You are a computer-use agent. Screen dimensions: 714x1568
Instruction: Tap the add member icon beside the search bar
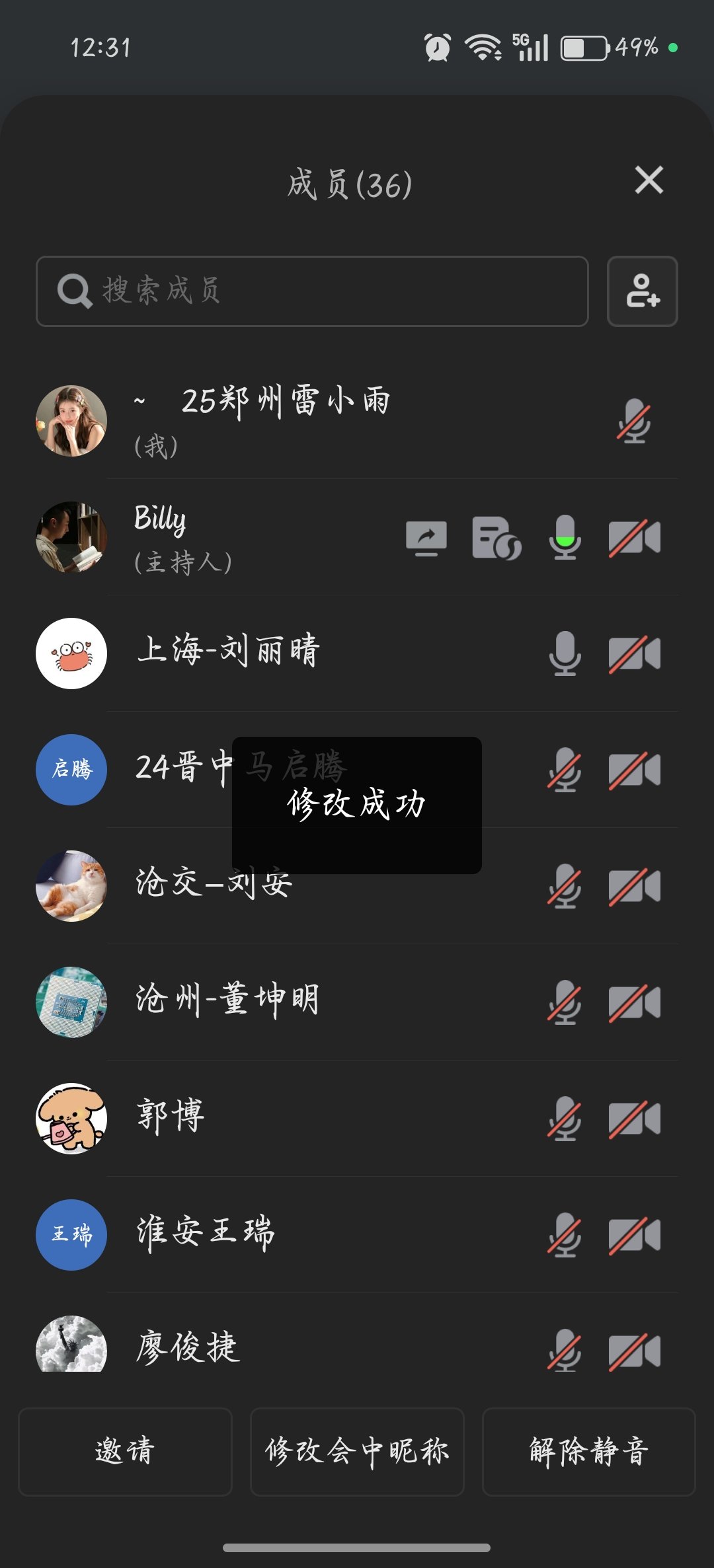(642, 291)
